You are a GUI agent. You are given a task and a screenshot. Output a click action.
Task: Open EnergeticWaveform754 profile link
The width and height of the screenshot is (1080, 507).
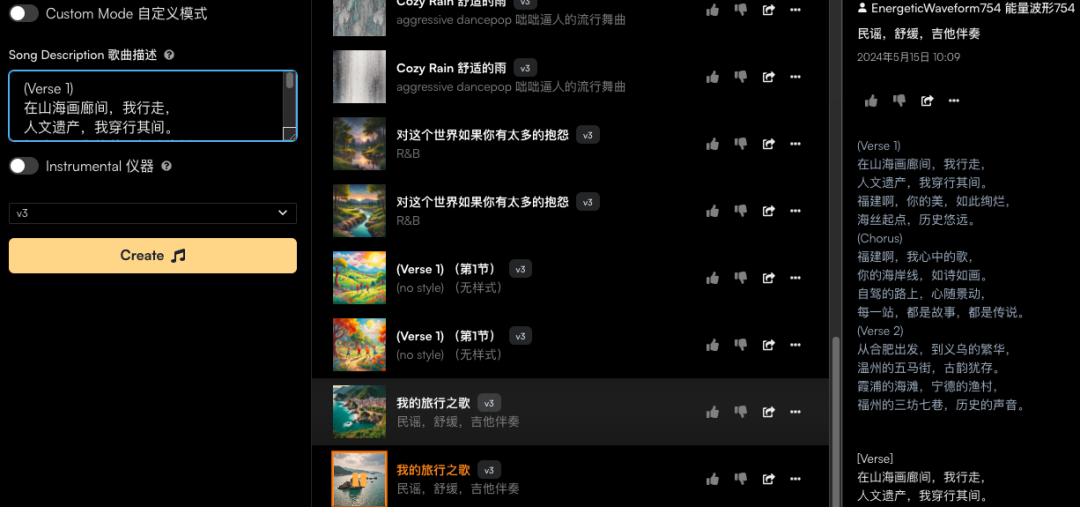(x=964, y=8)
